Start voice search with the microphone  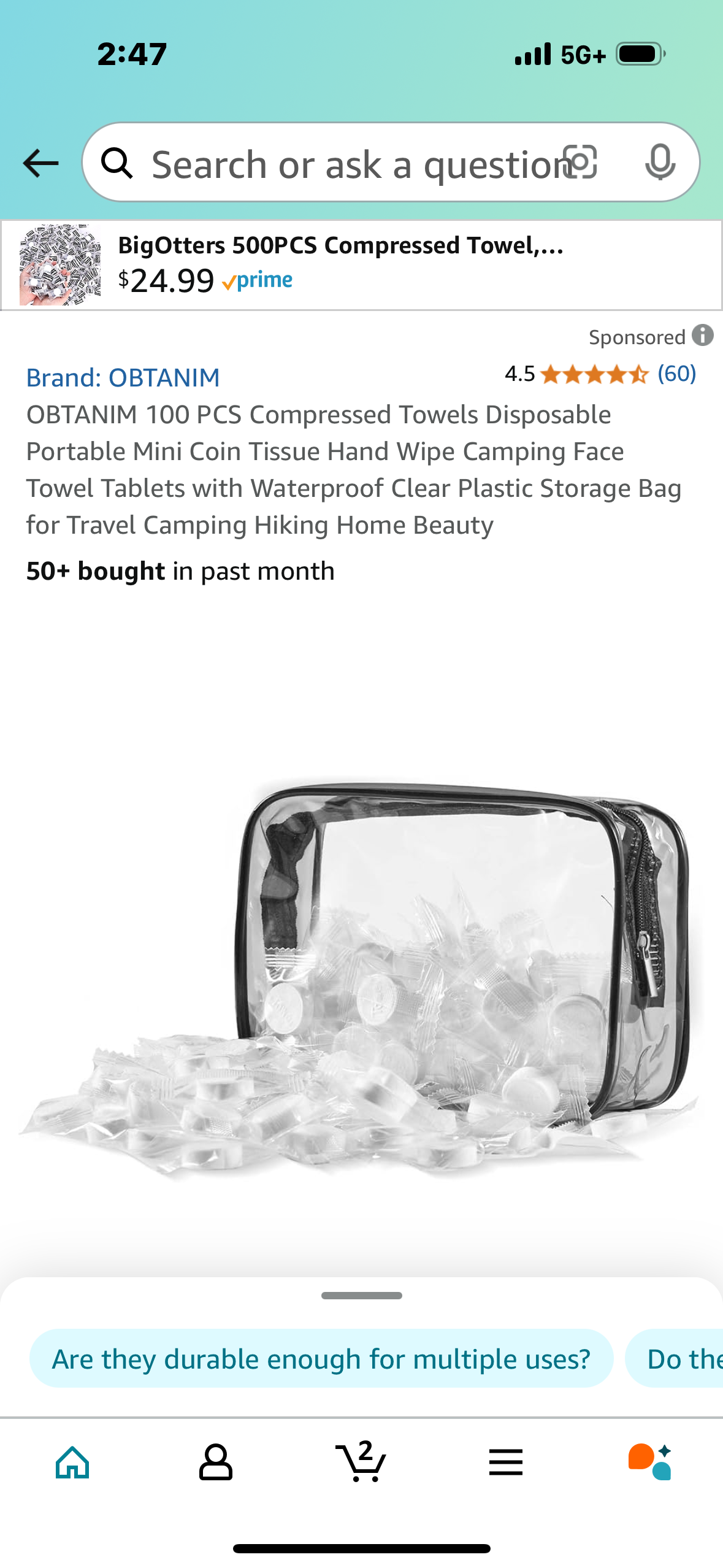tap(660, 163)
